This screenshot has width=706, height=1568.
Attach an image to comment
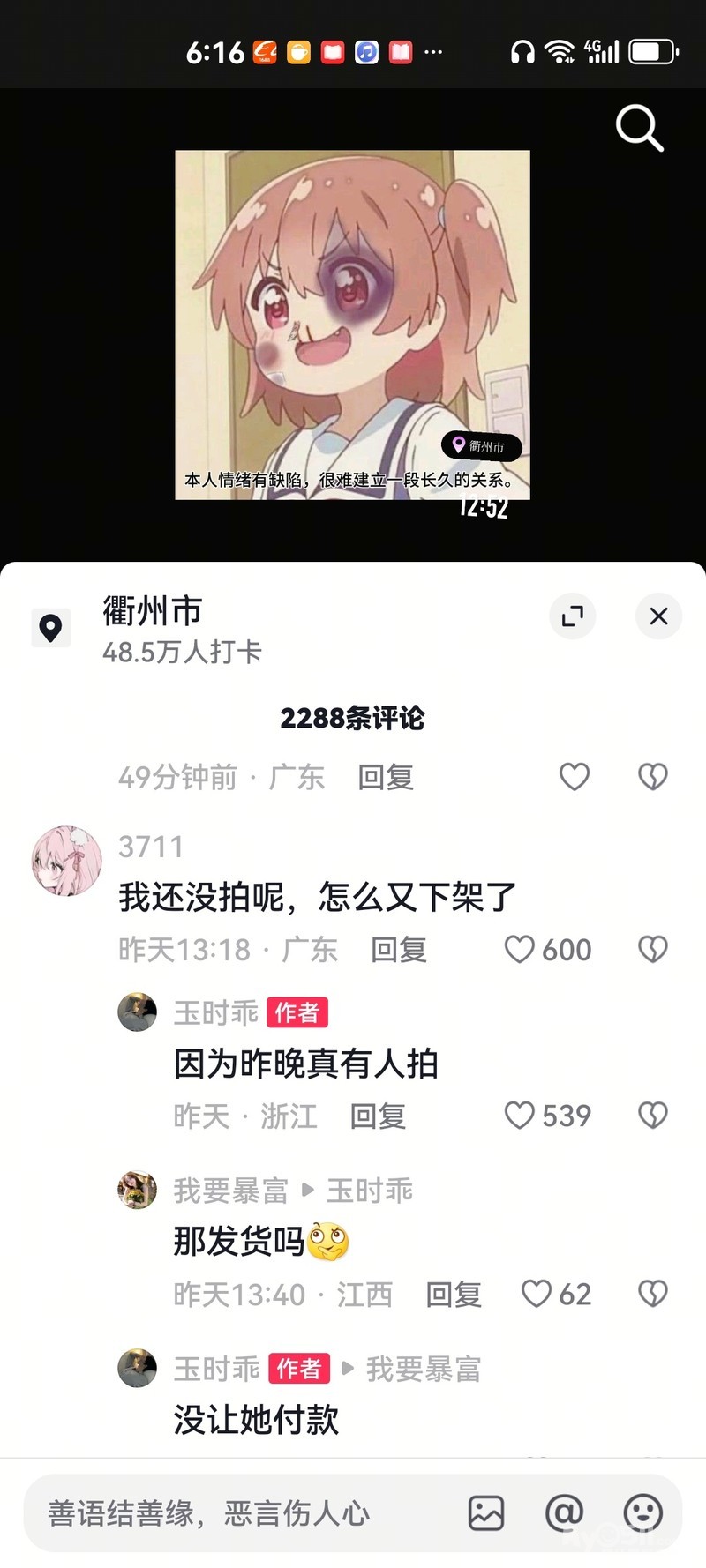(x=486, y=1513)
